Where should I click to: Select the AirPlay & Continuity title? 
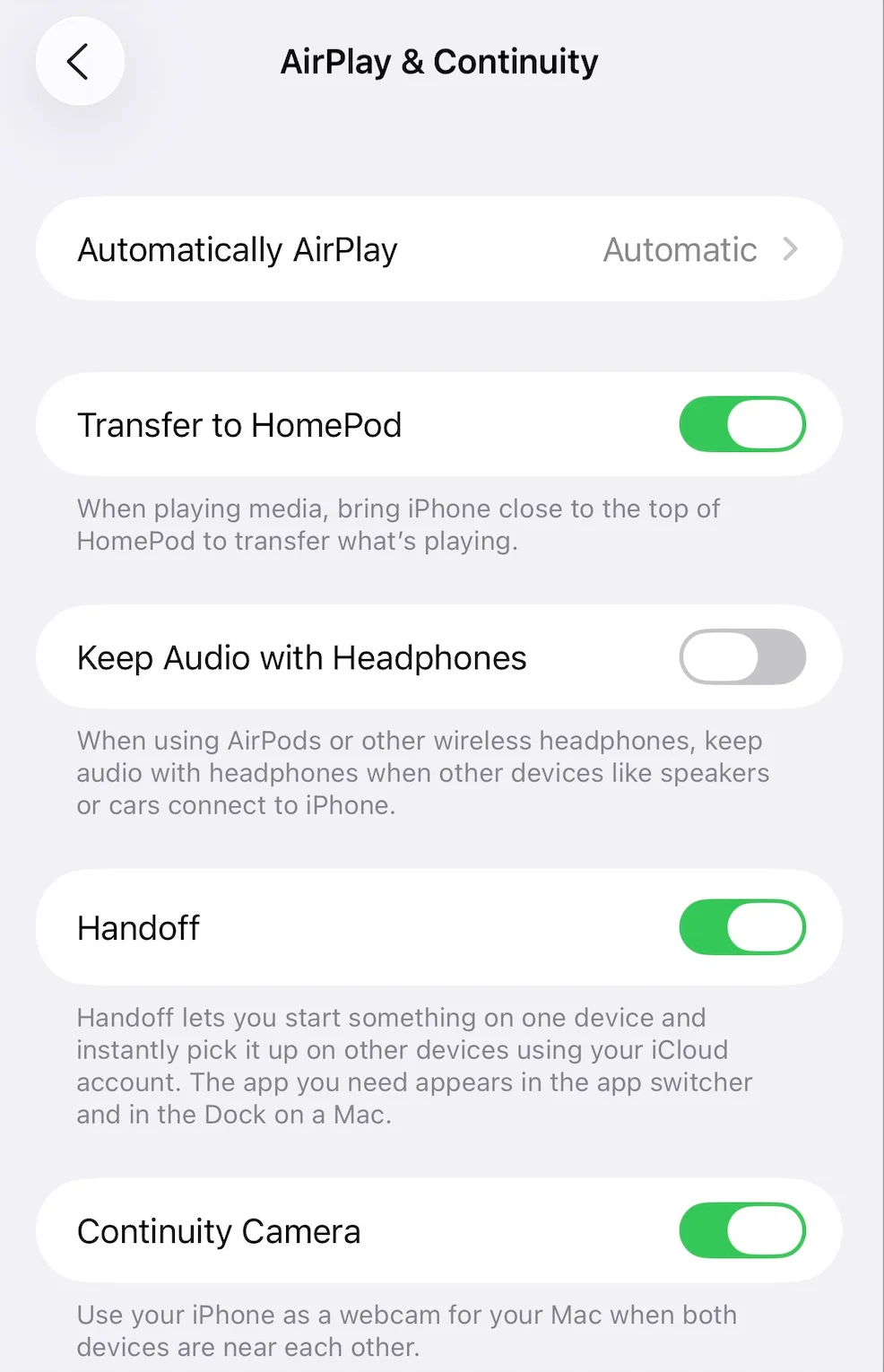click(438, 61)
